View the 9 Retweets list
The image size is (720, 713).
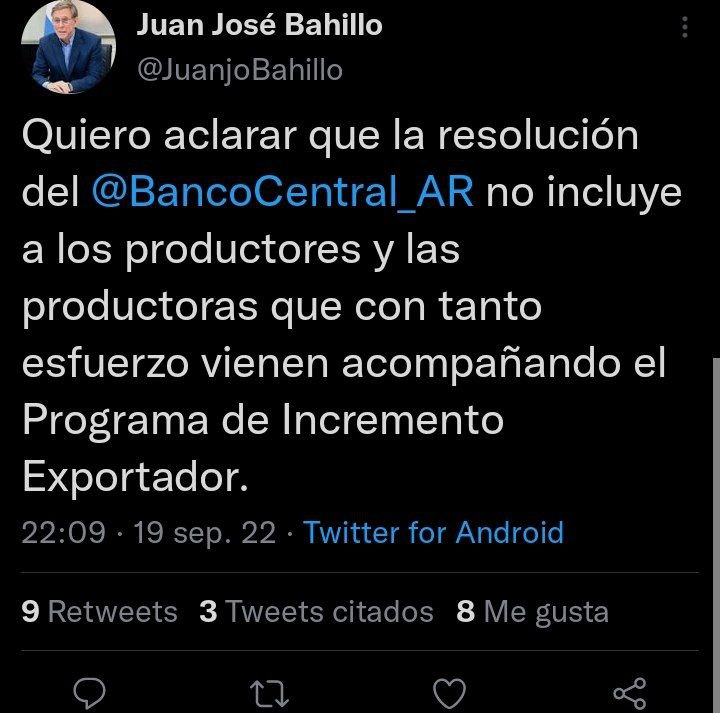[99, 611]
